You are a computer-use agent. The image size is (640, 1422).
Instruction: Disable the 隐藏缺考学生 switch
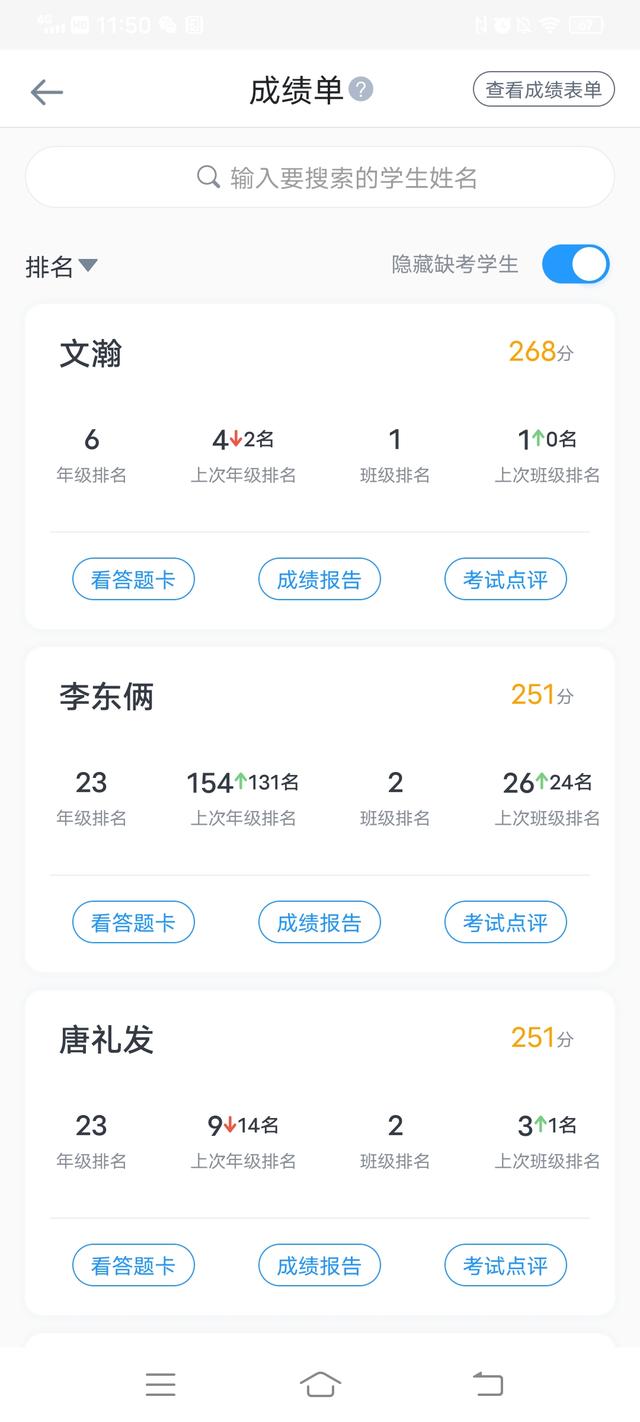click(575, 265)
